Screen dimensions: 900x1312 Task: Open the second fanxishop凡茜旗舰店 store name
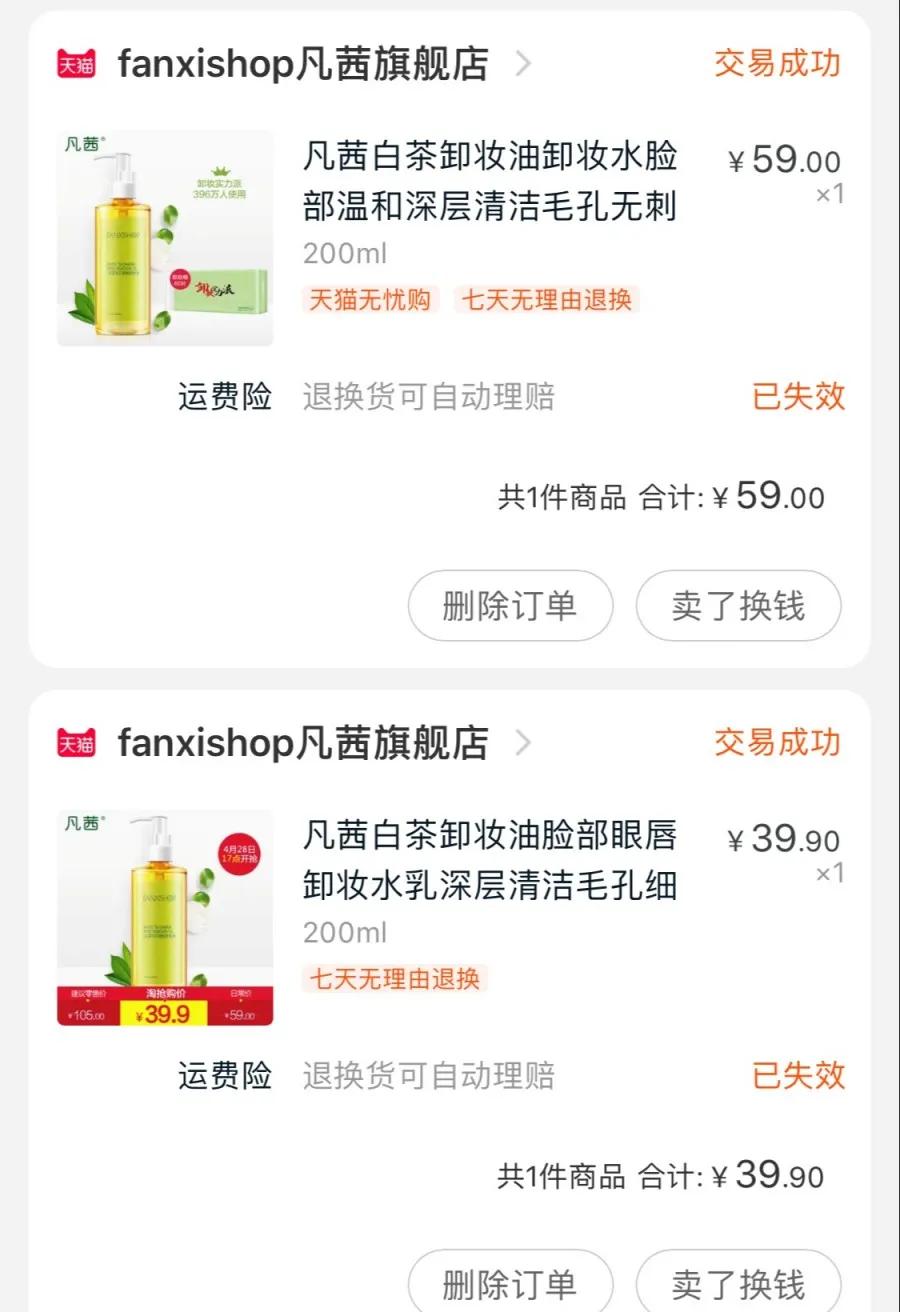(300, 742)
